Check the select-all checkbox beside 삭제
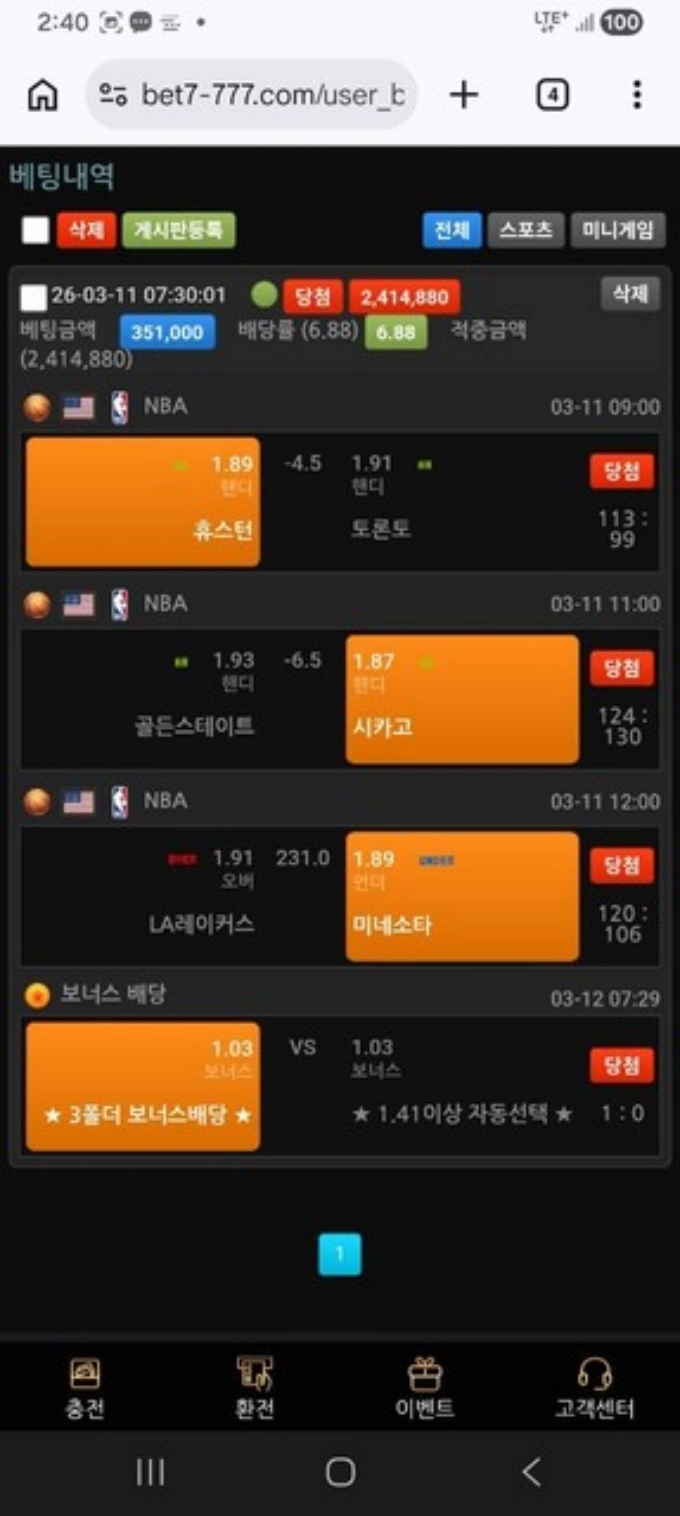 (36, 230)
